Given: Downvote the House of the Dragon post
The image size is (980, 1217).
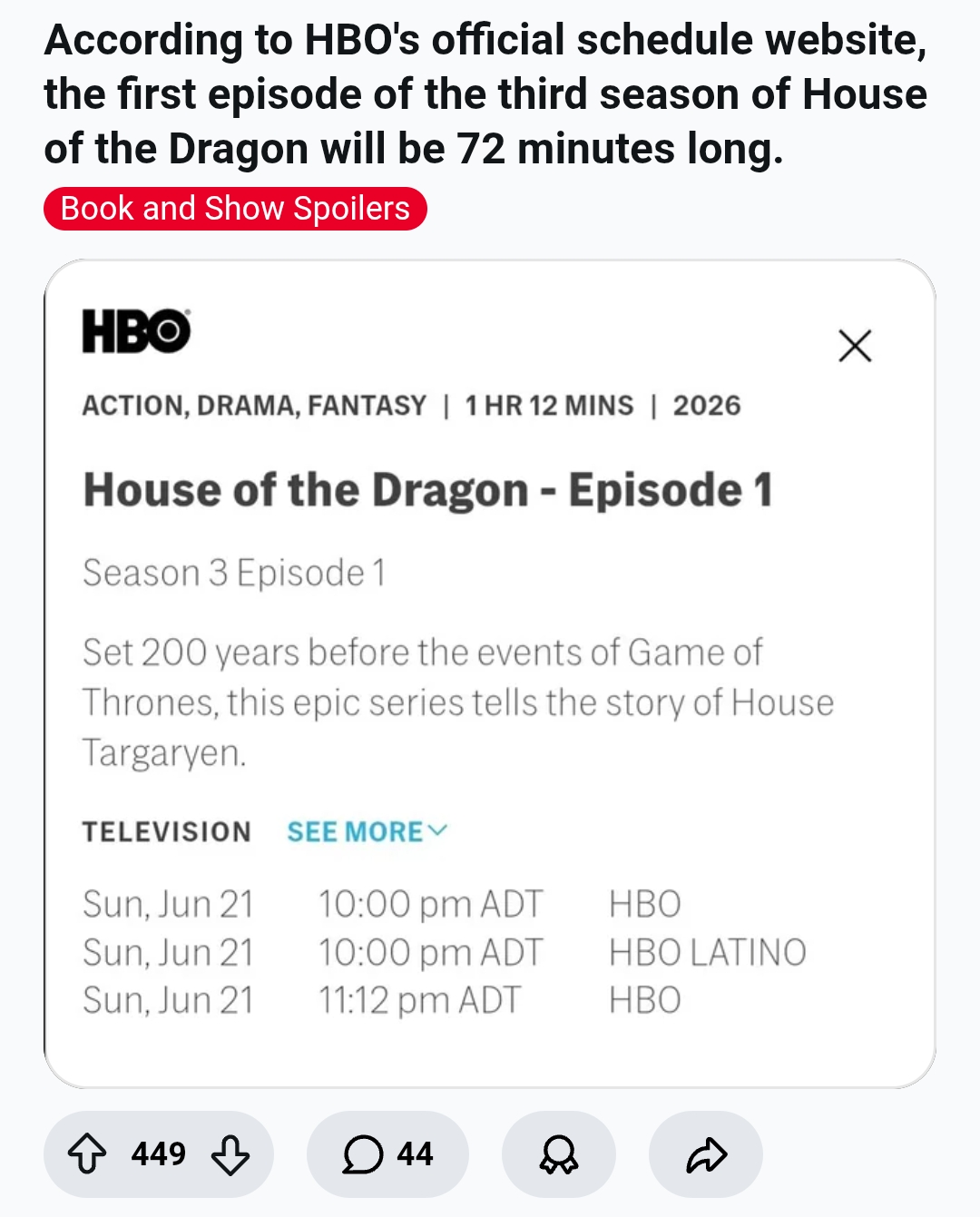Looking at the screenshot, I should [230, 1154].
